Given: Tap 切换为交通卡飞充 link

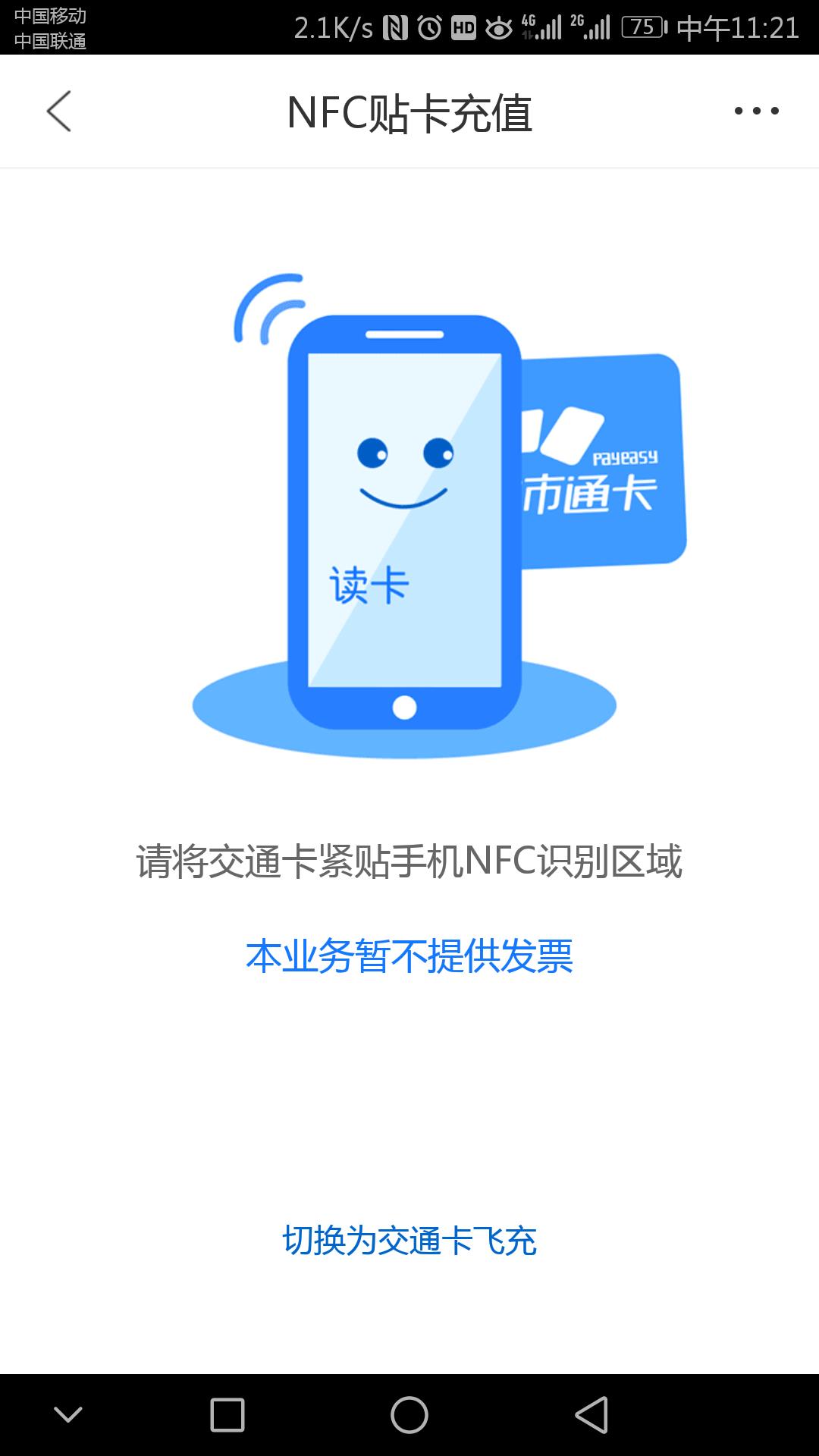Looking at the screenshot, I should pyautogui.click(x=409, y=1241).
